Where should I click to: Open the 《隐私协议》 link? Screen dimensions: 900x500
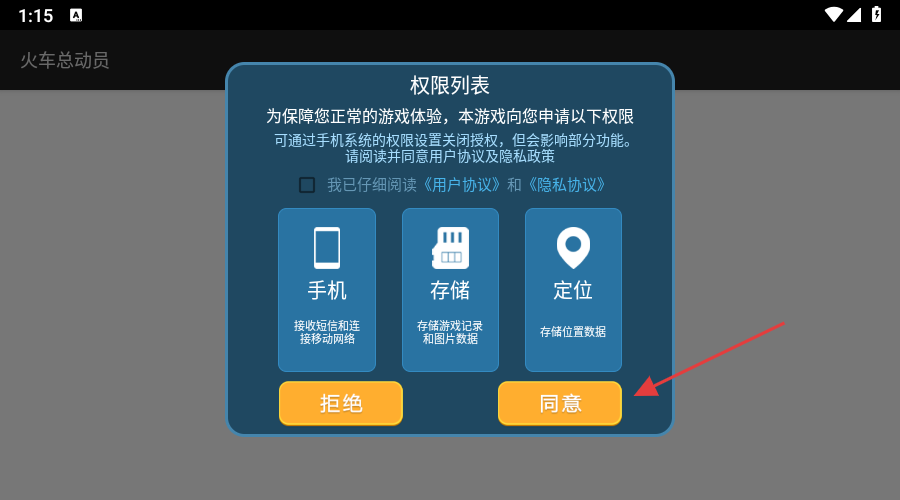click(567, 185)
